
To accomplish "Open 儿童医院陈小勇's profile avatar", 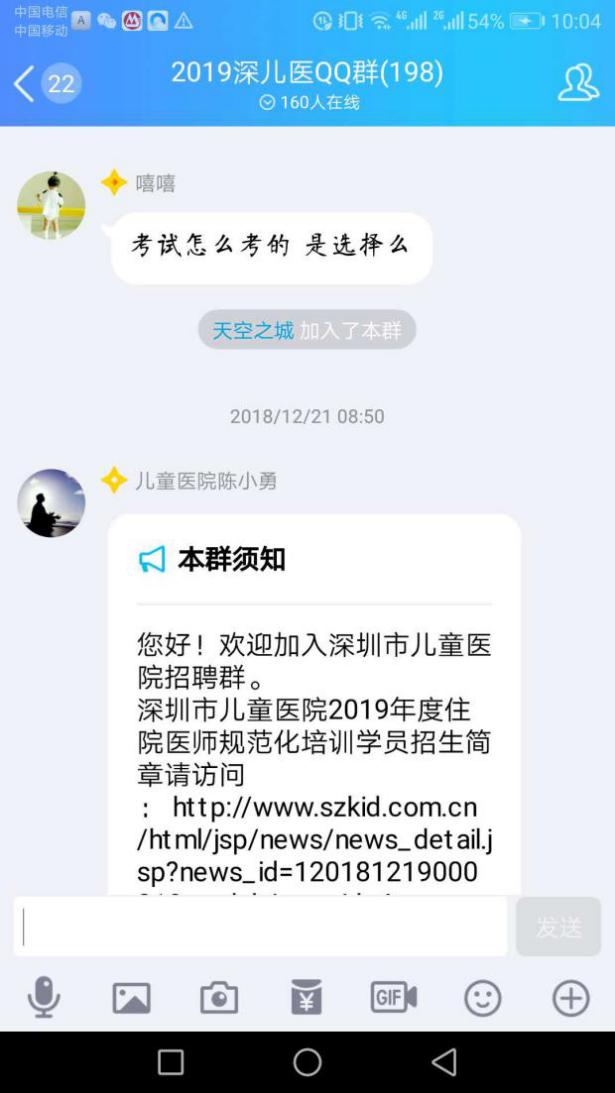I will click(x=51, y=503).
